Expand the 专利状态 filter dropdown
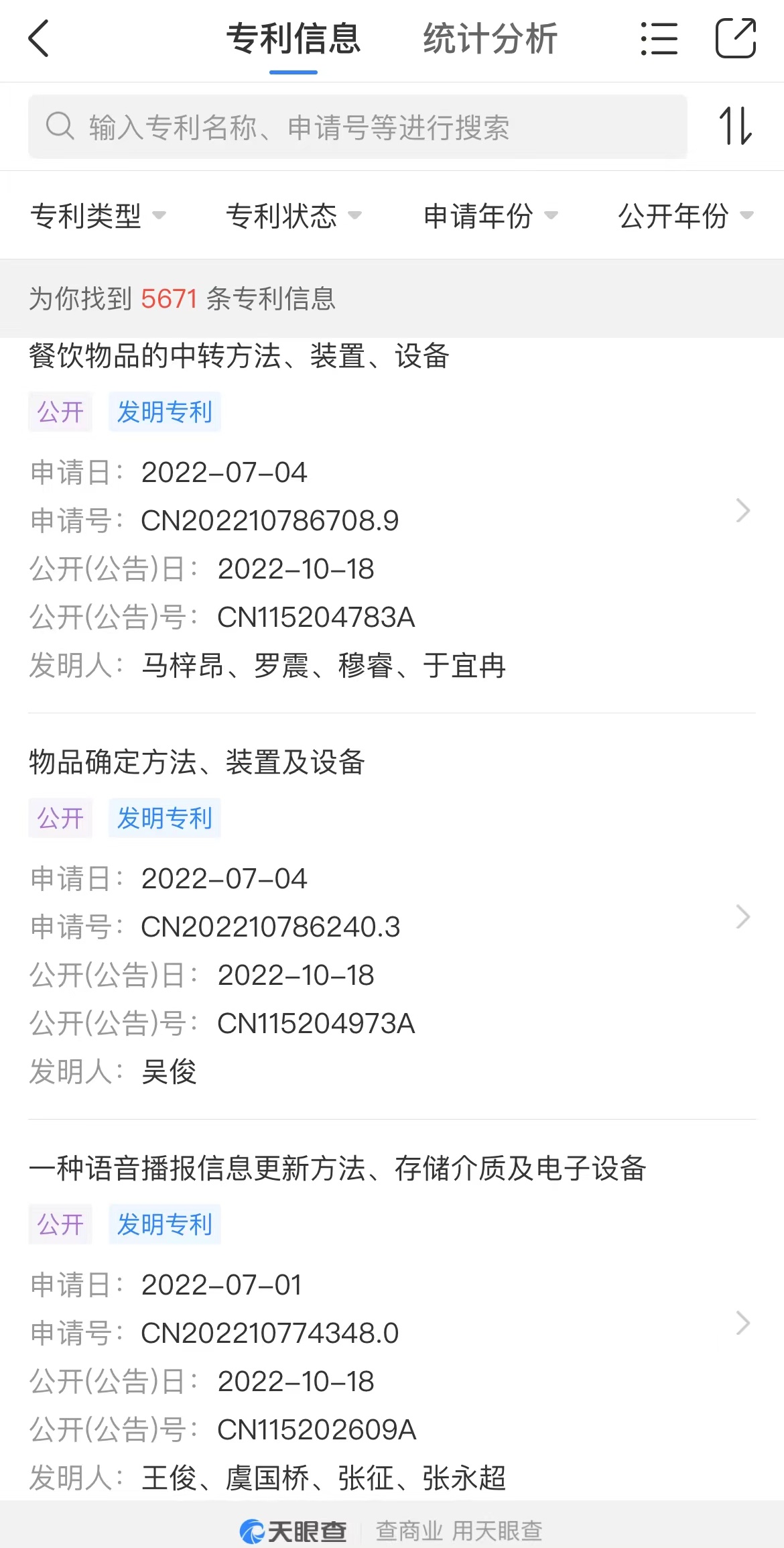784x1548 pixels. tap(293, 215)
